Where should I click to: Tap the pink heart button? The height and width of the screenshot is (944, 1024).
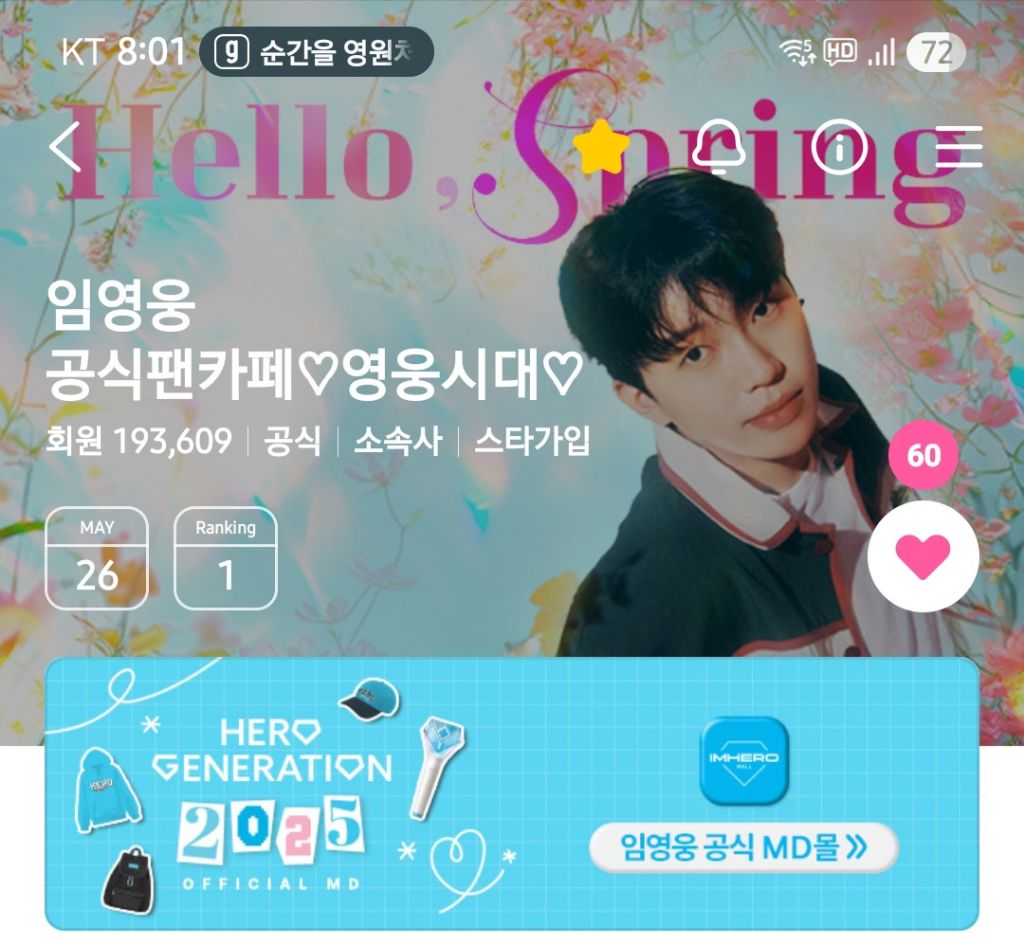923,556
